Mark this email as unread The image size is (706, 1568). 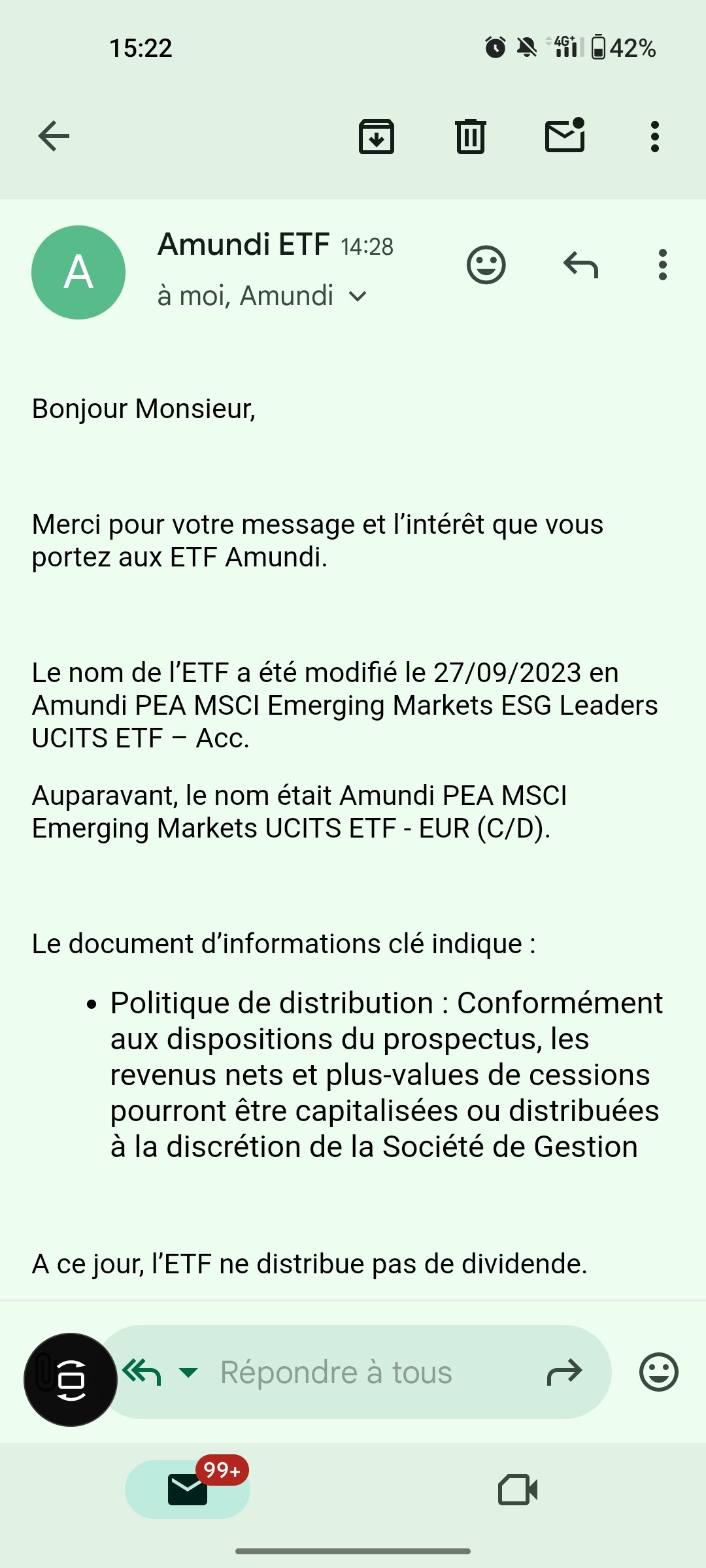[565, 136]
